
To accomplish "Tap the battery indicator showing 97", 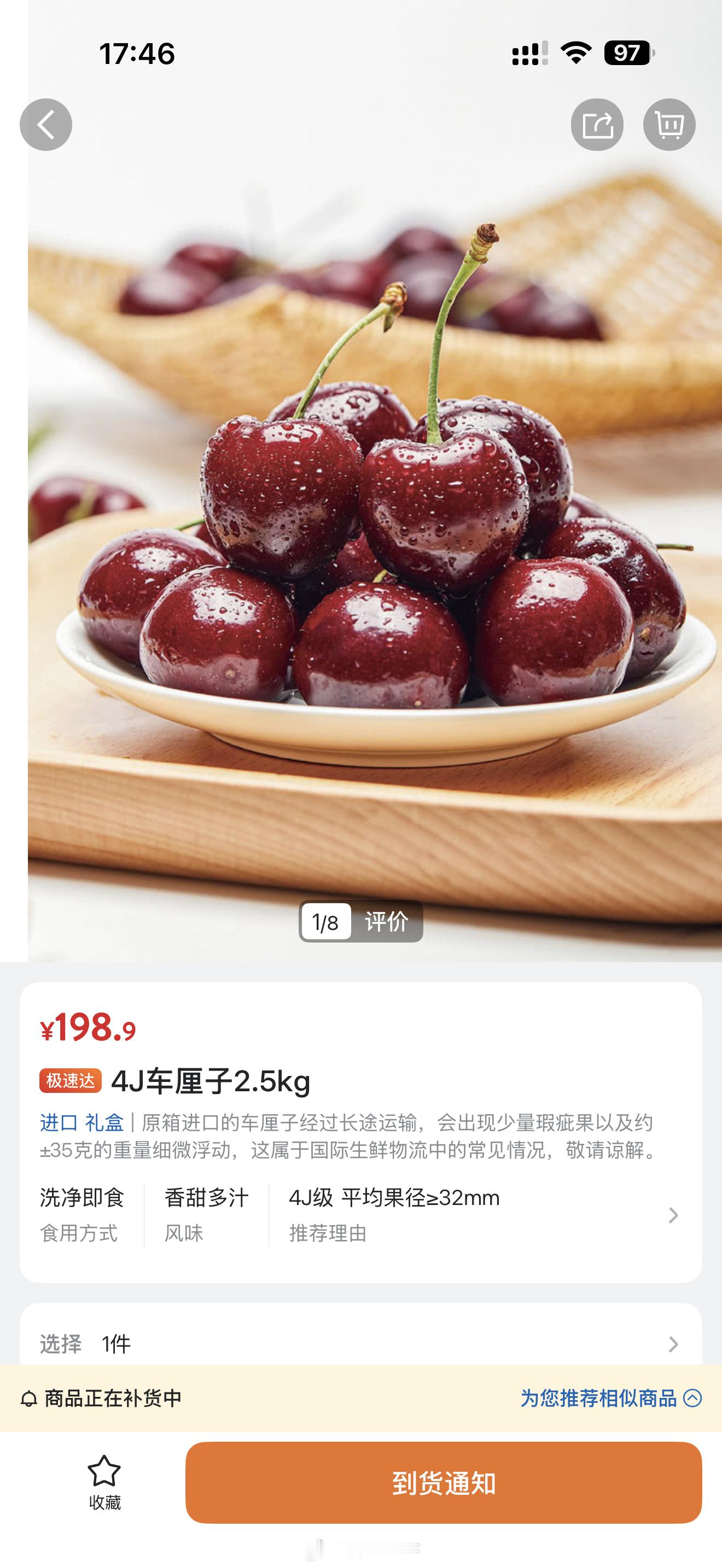I will coord(628,54).
